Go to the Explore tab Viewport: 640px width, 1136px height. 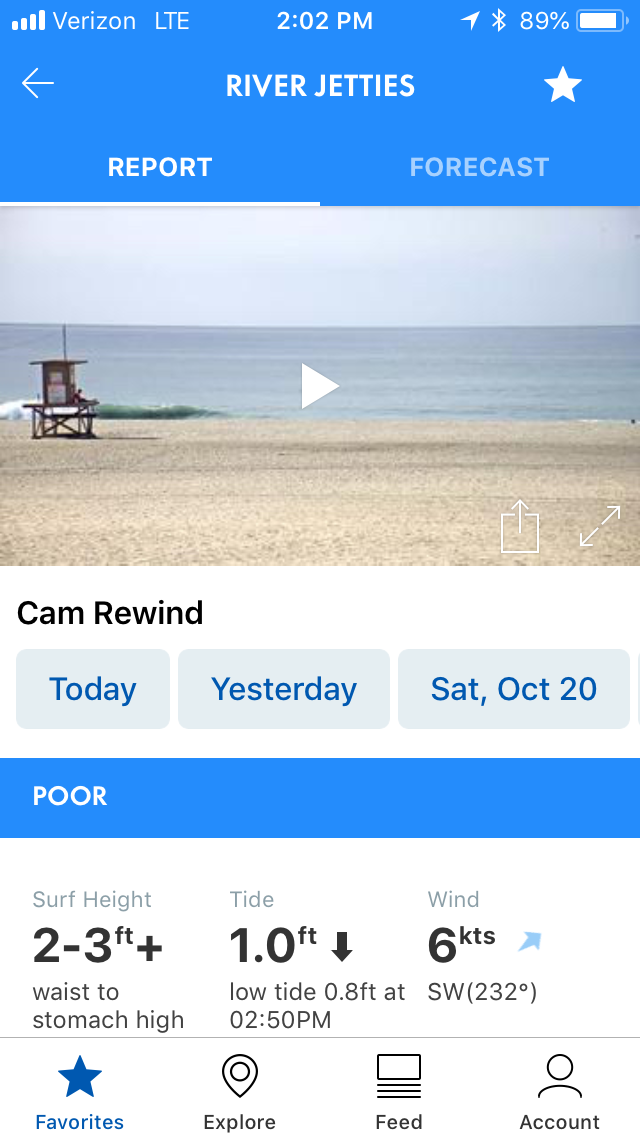pos(240,1091)
